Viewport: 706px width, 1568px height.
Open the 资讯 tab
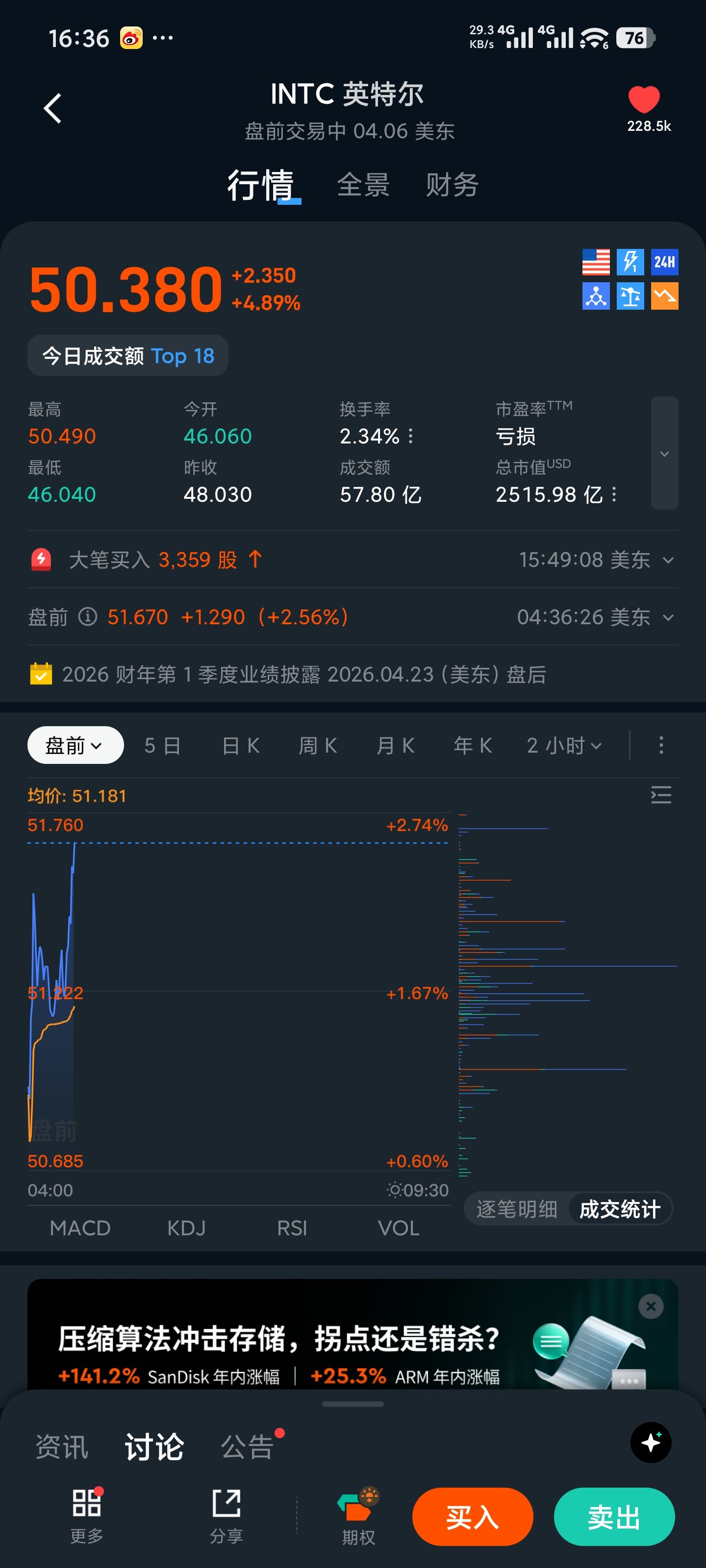click(61, 1447)
